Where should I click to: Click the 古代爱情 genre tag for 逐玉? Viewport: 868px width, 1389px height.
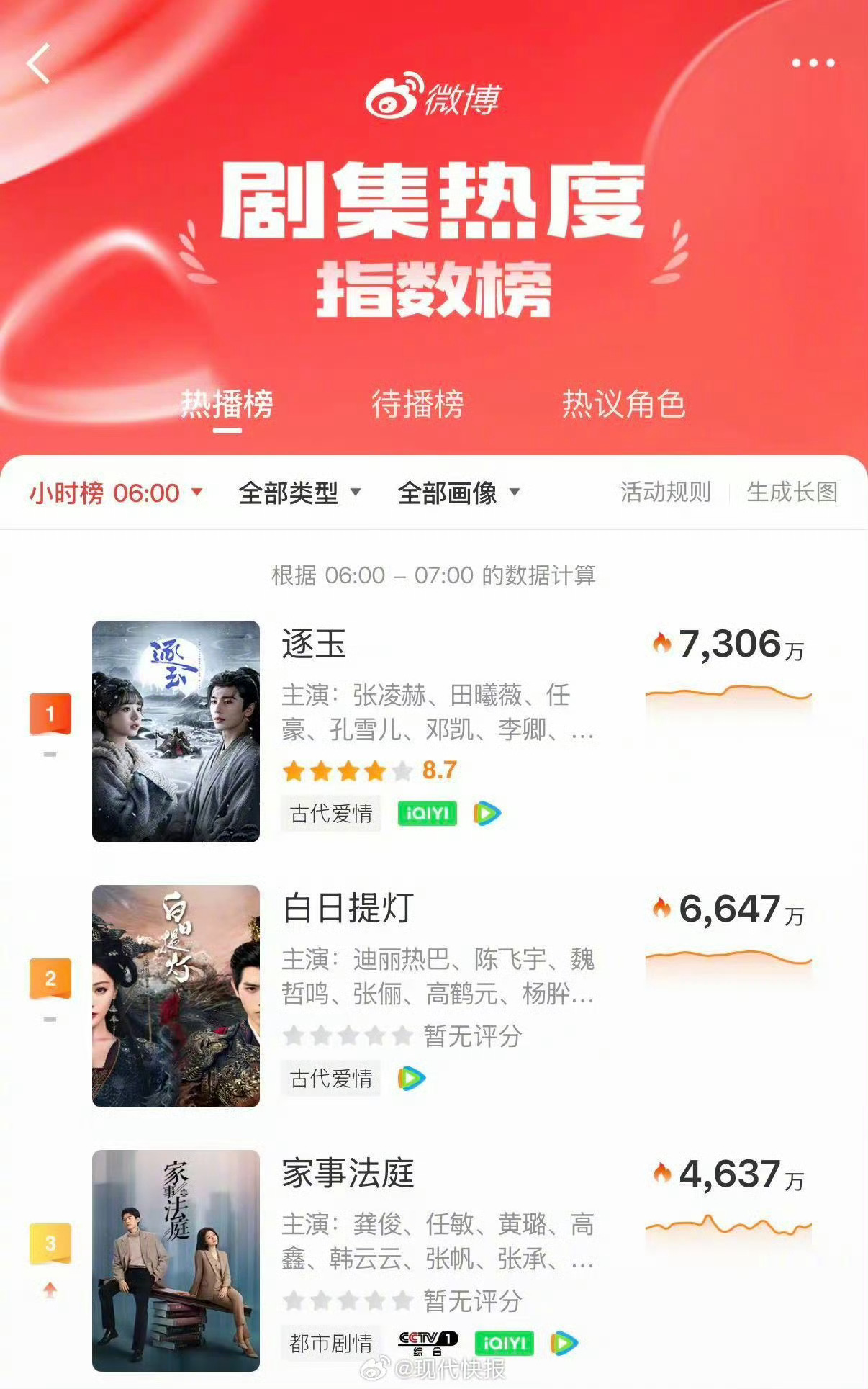pyautogui.click(x=330, y=813)
